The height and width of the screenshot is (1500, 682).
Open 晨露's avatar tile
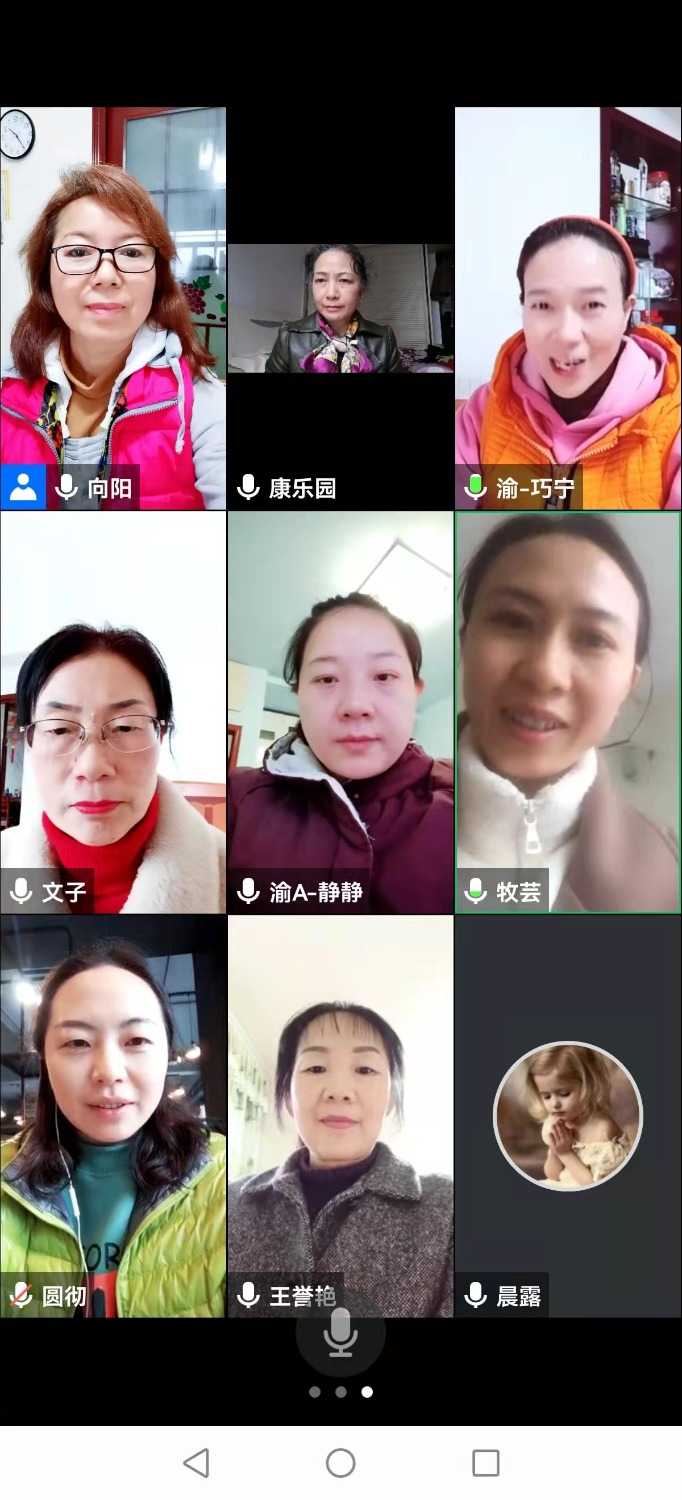[x=568, y=1116]
